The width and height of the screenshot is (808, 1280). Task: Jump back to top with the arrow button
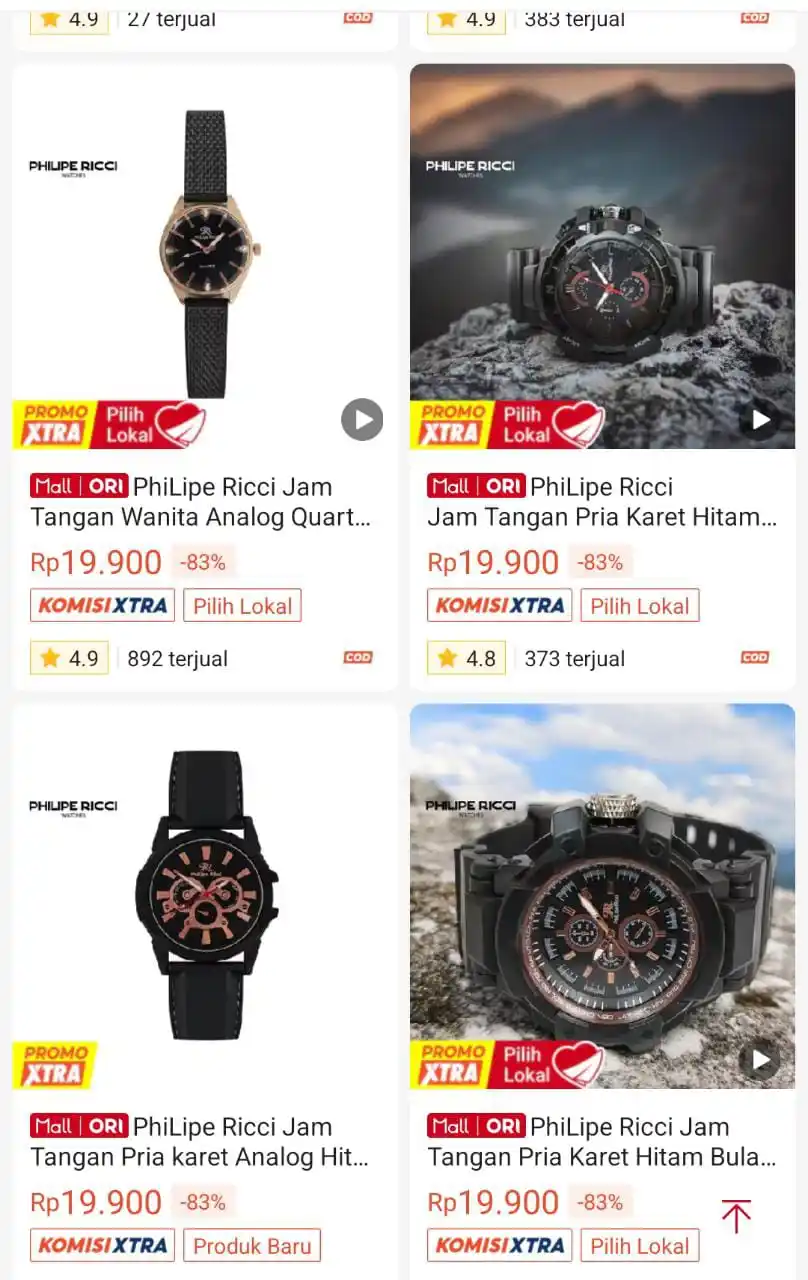[x=736, y=1216]
